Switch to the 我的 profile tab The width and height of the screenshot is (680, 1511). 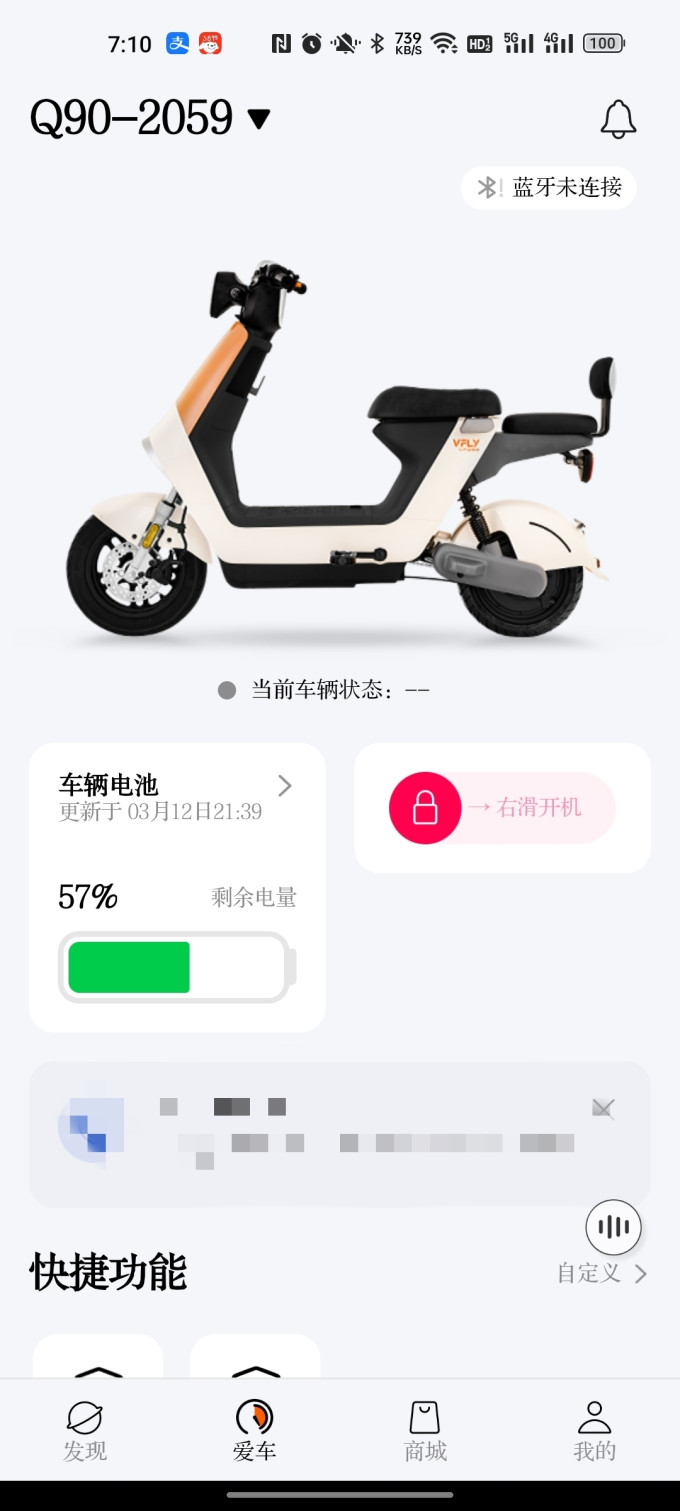click(x=595, y=1431)
